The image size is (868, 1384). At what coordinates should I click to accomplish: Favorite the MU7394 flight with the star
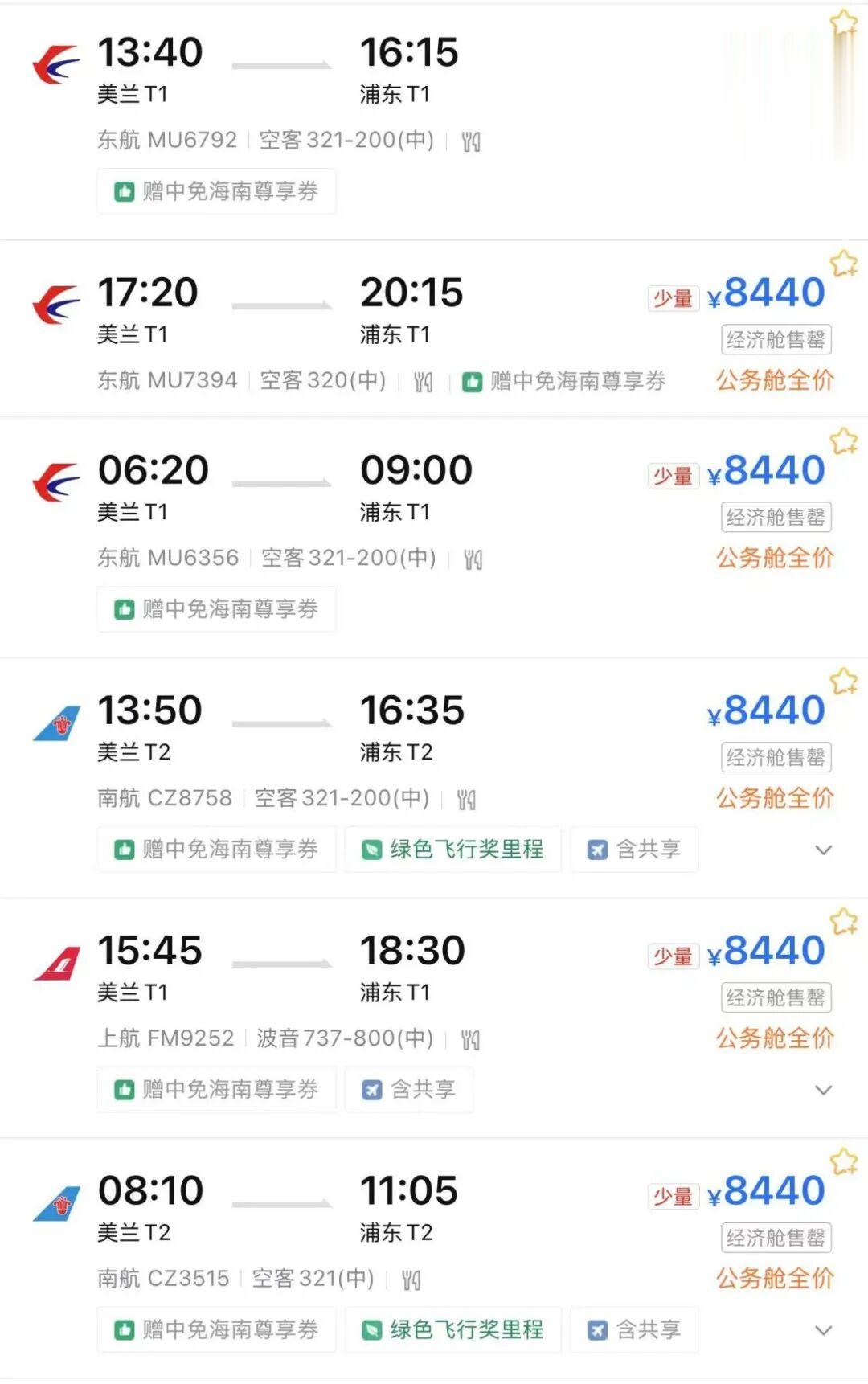(x=844, y=264)
